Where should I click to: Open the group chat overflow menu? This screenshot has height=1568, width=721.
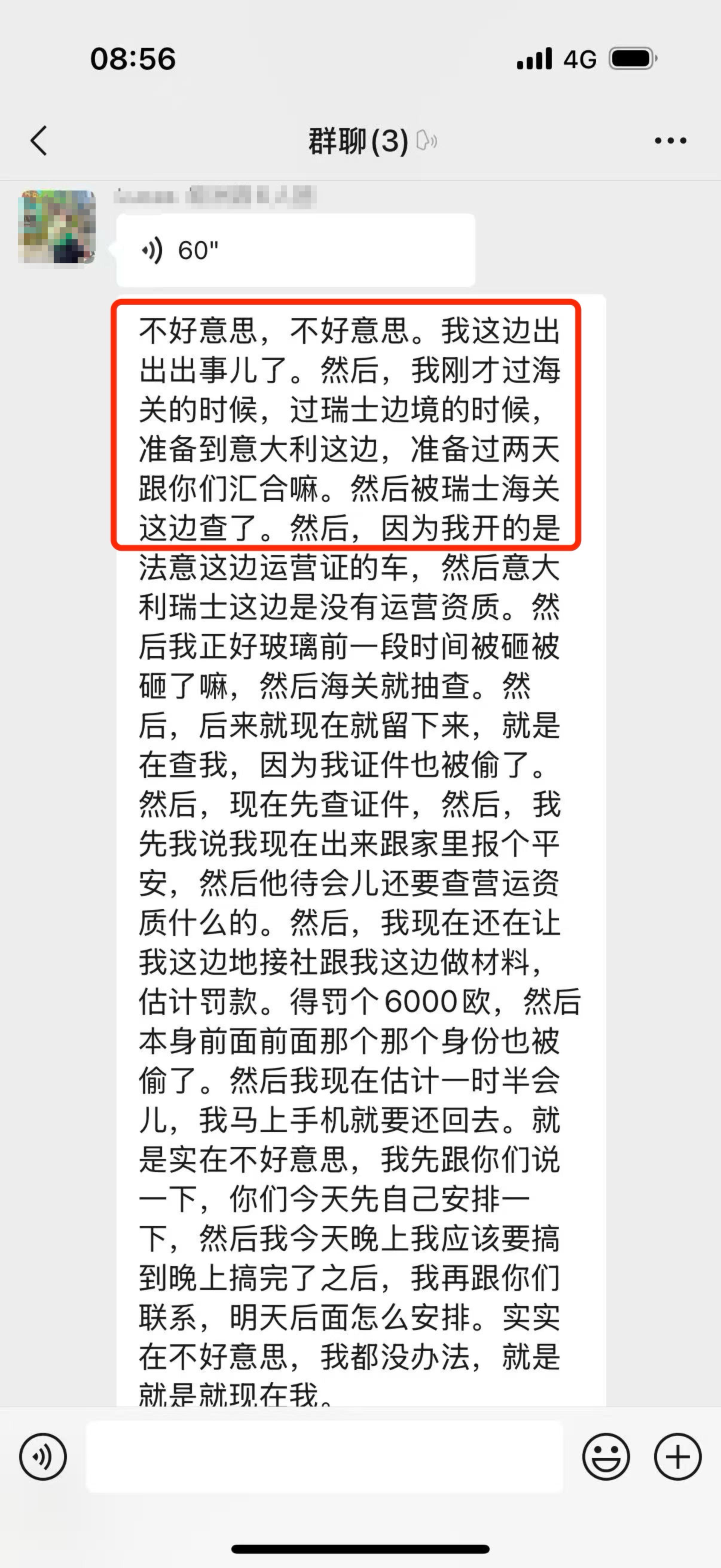[670, 141]
